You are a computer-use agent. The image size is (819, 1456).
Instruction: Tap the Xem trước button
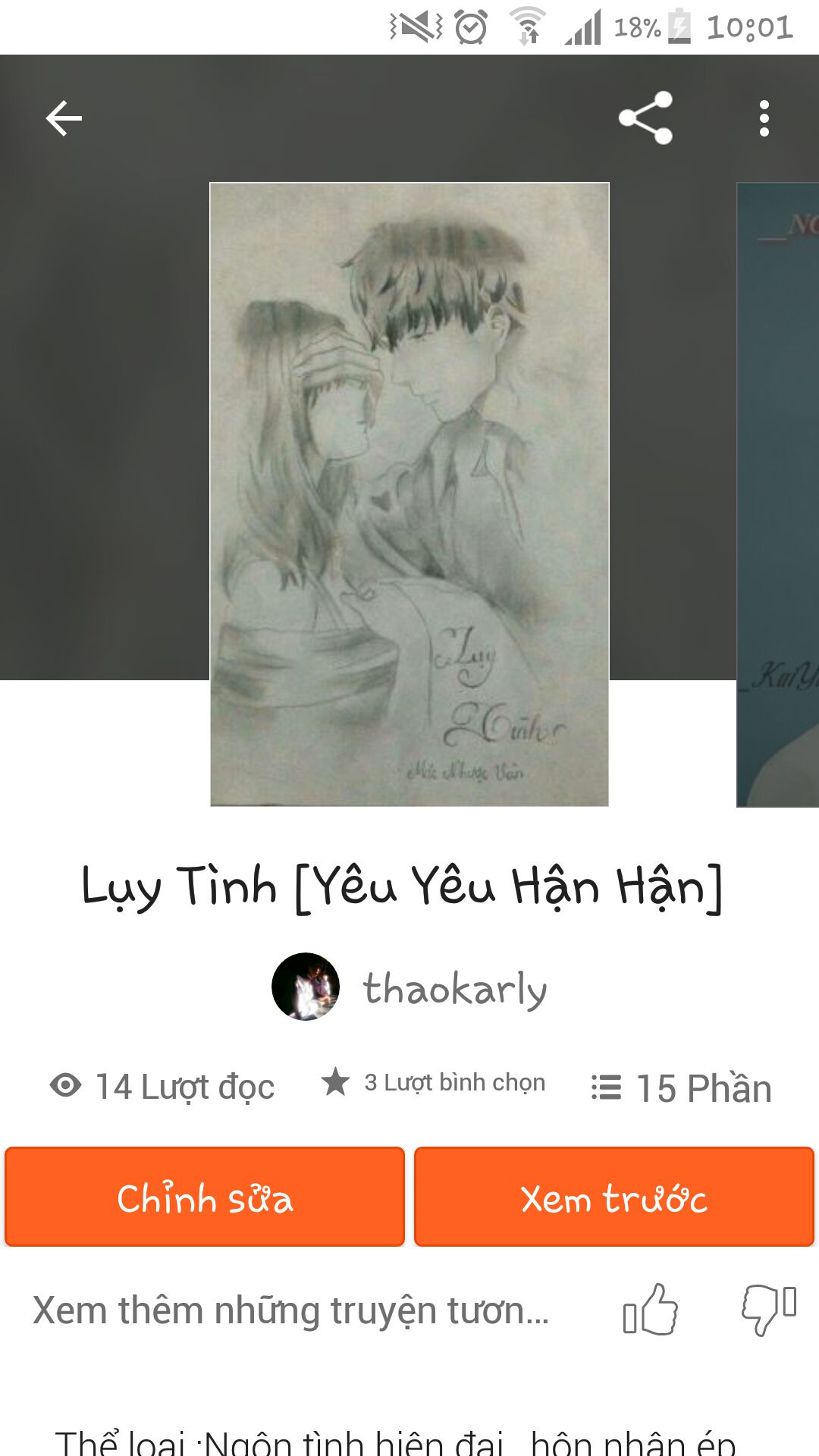614,1197
